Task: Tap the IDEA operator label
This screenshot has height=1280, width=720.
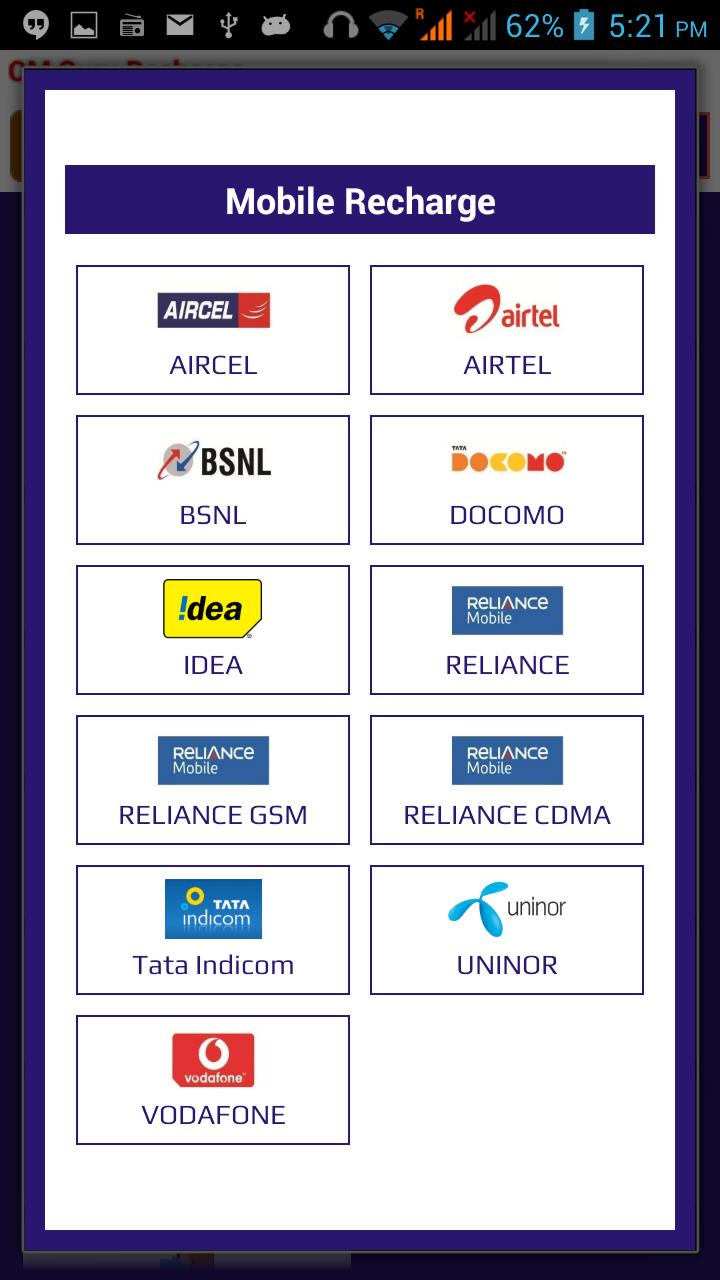Action: click(212, 664)
